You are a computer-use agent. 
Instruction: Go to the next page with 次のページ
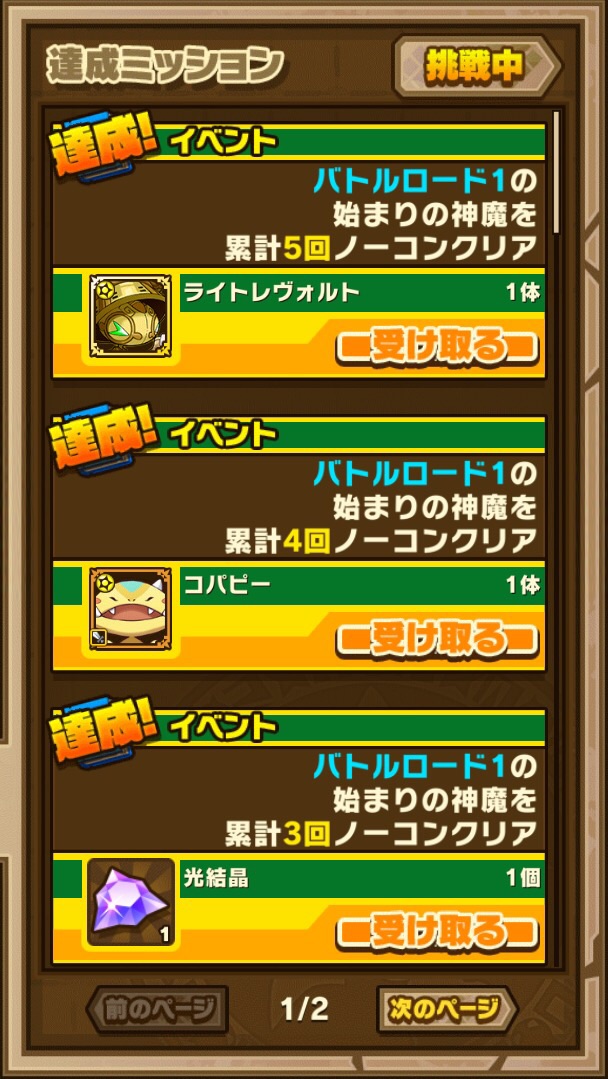pos(446,1009)
